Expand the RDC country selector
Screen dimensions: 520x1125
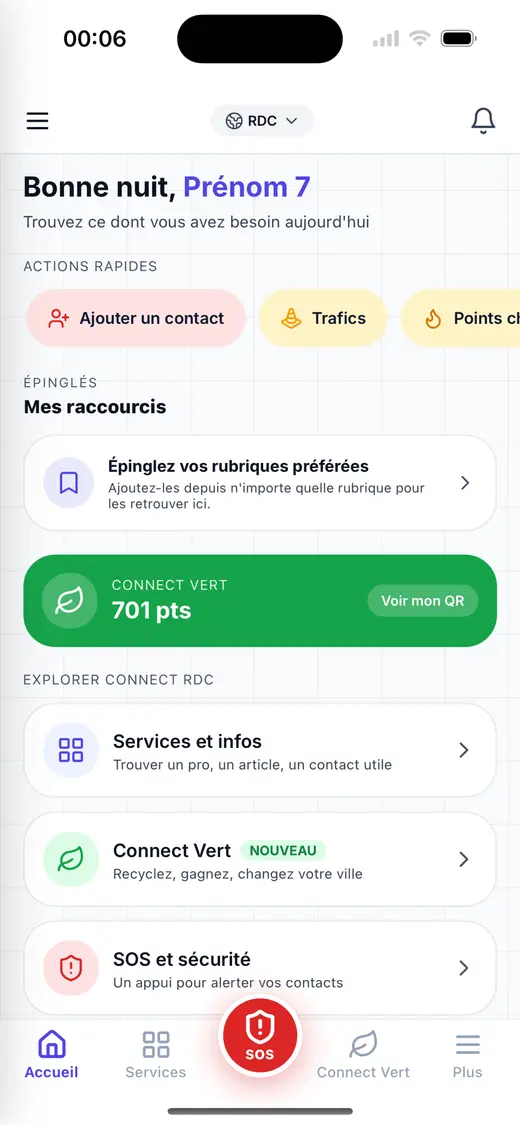point(262,121)
